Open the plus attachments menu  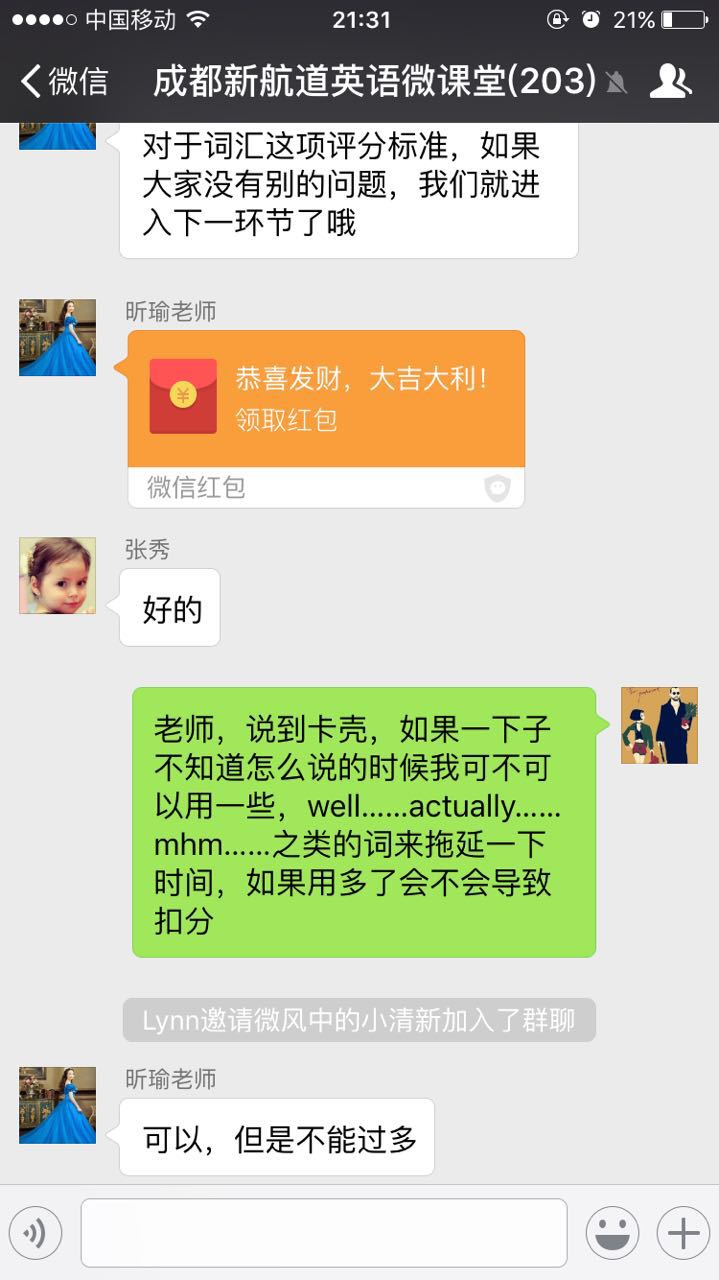coord(683,1233)
